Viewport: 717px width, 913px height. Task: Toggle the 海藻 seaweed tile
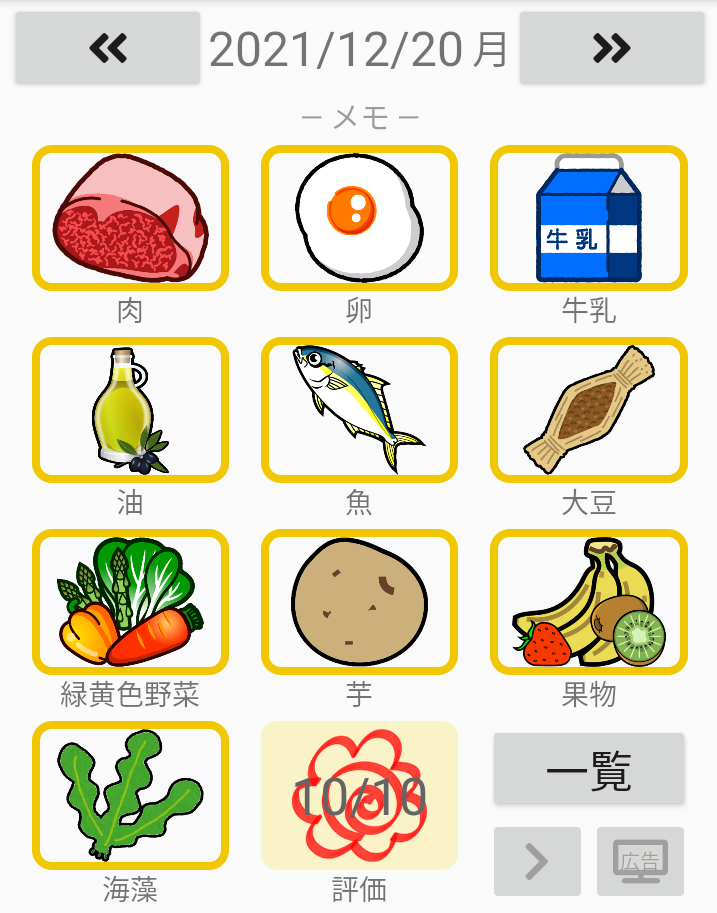[x=130, y=795]
